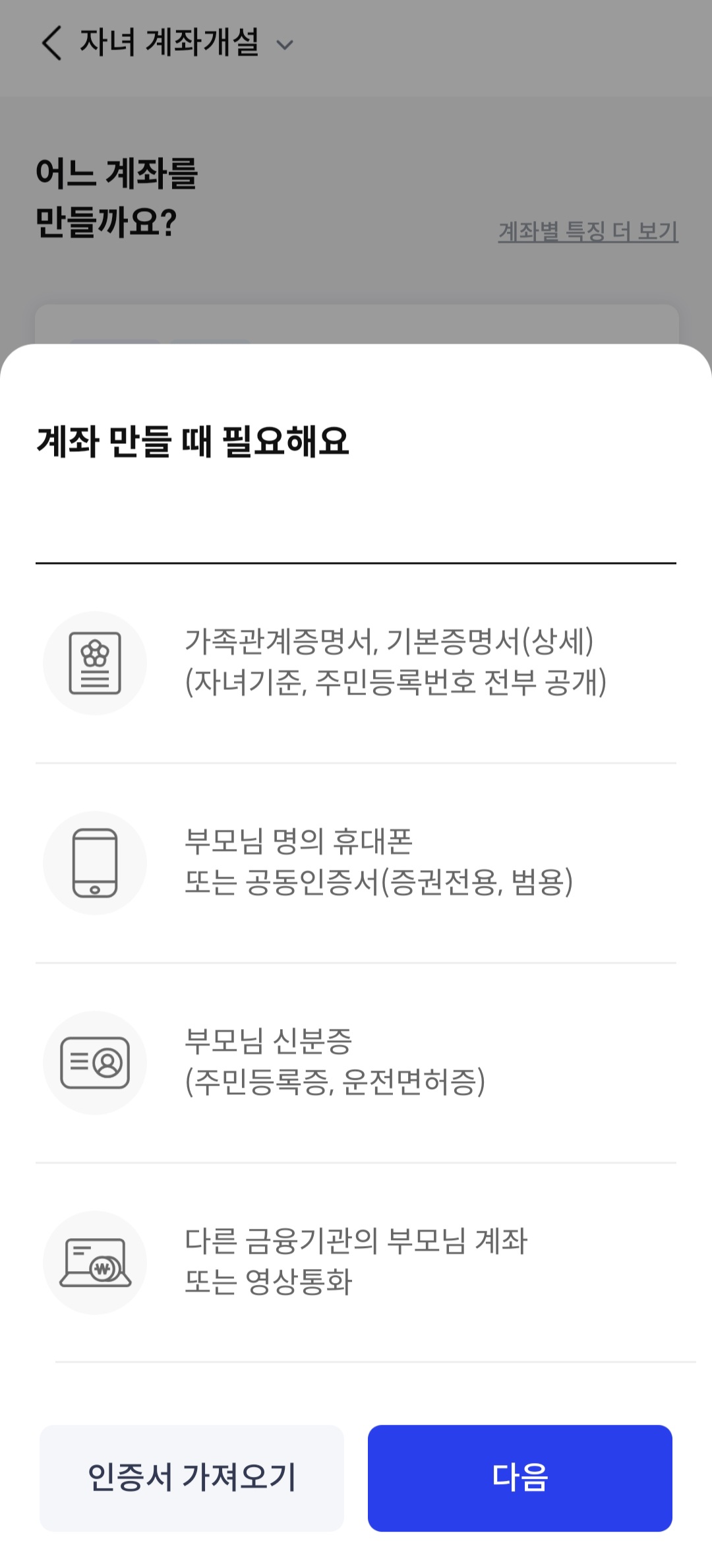Screen dimensions: 712x1568
Task: Click the family relationship certificate document icon
Action: click(96, 664)
